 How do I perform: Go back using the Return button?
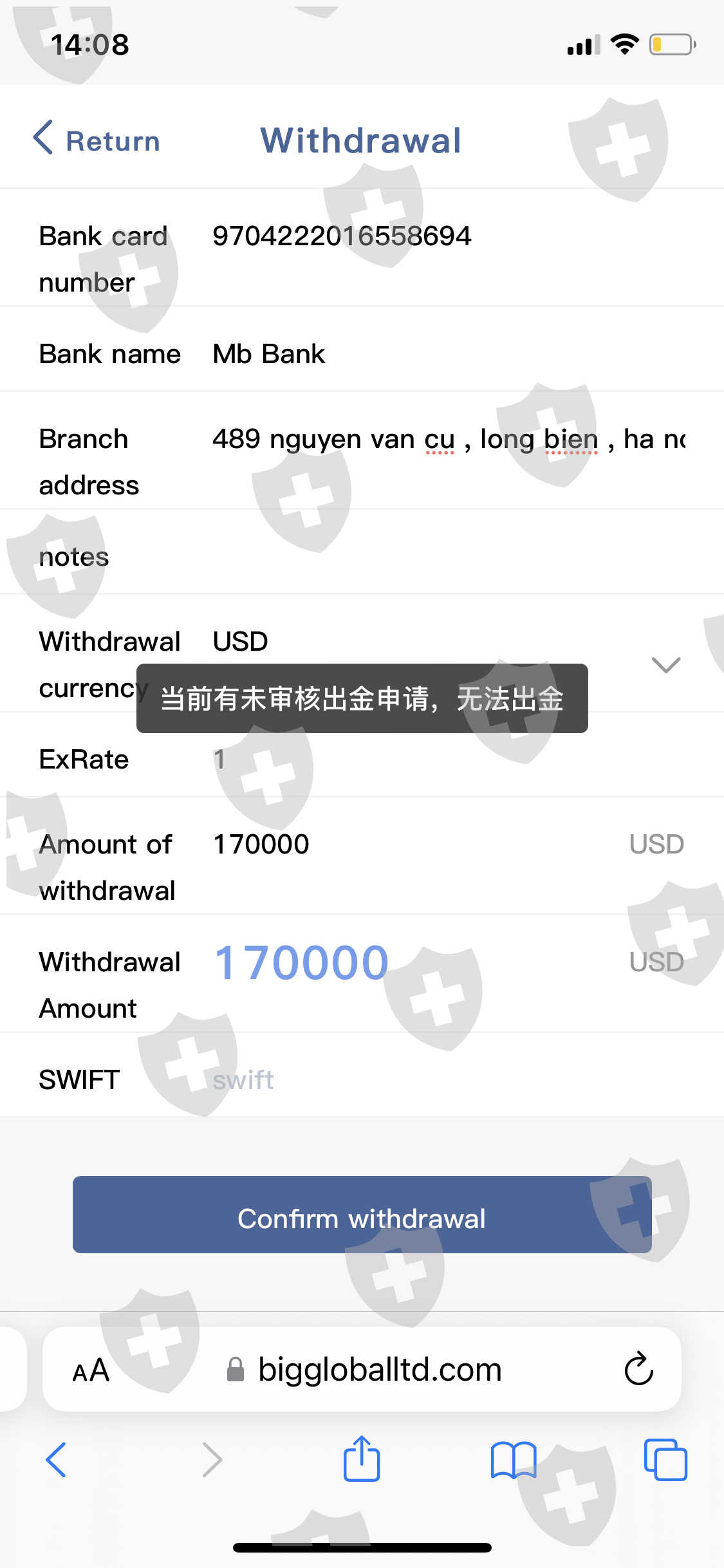click(97, 139)
